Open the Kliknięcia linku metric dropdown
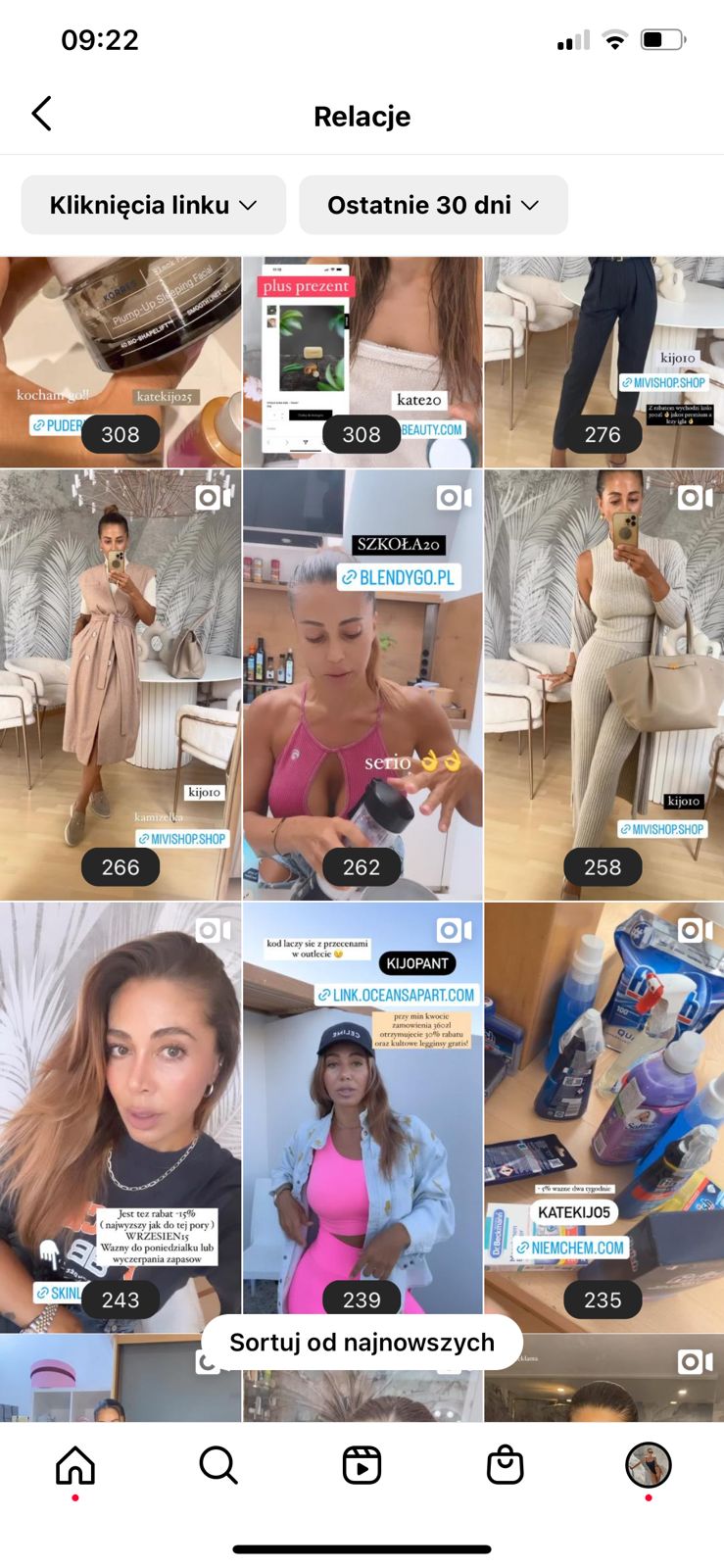This screenshot has width=724, height=1568. coord(154,205)
